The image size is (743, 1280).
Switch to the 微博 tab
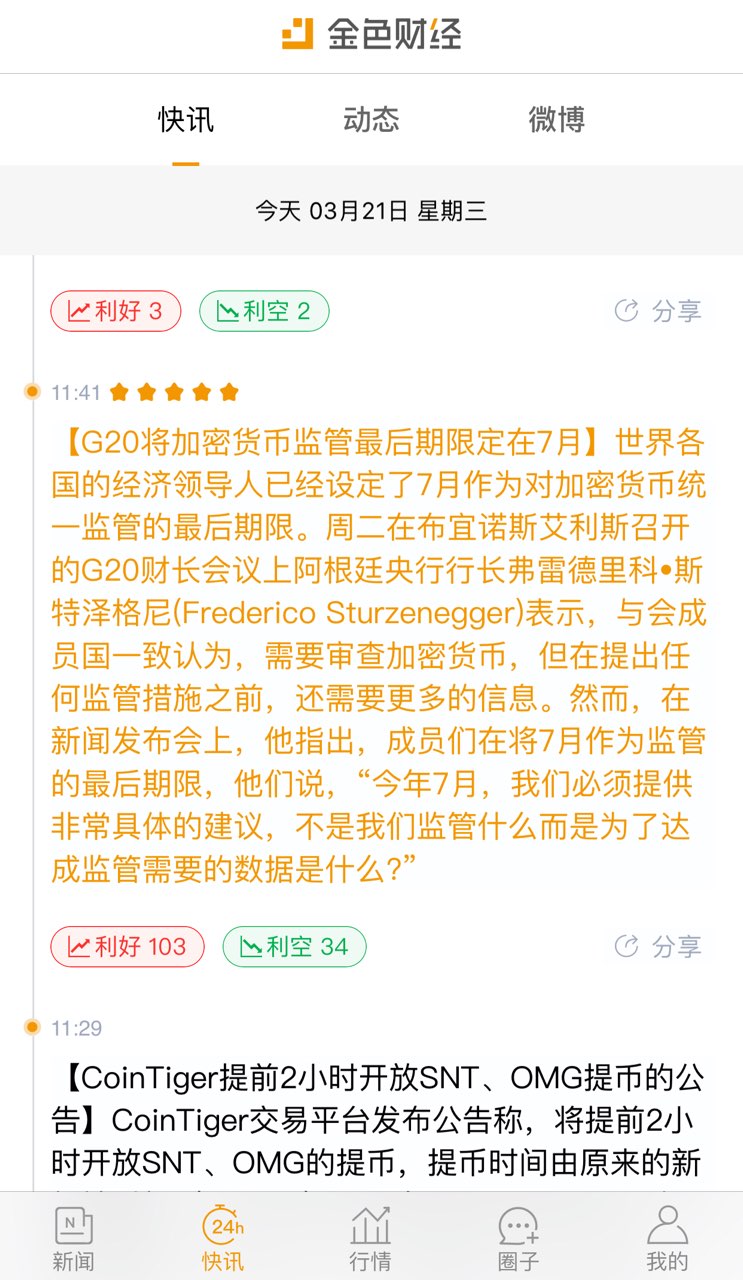pyautogui.click(x=556, y=120)
